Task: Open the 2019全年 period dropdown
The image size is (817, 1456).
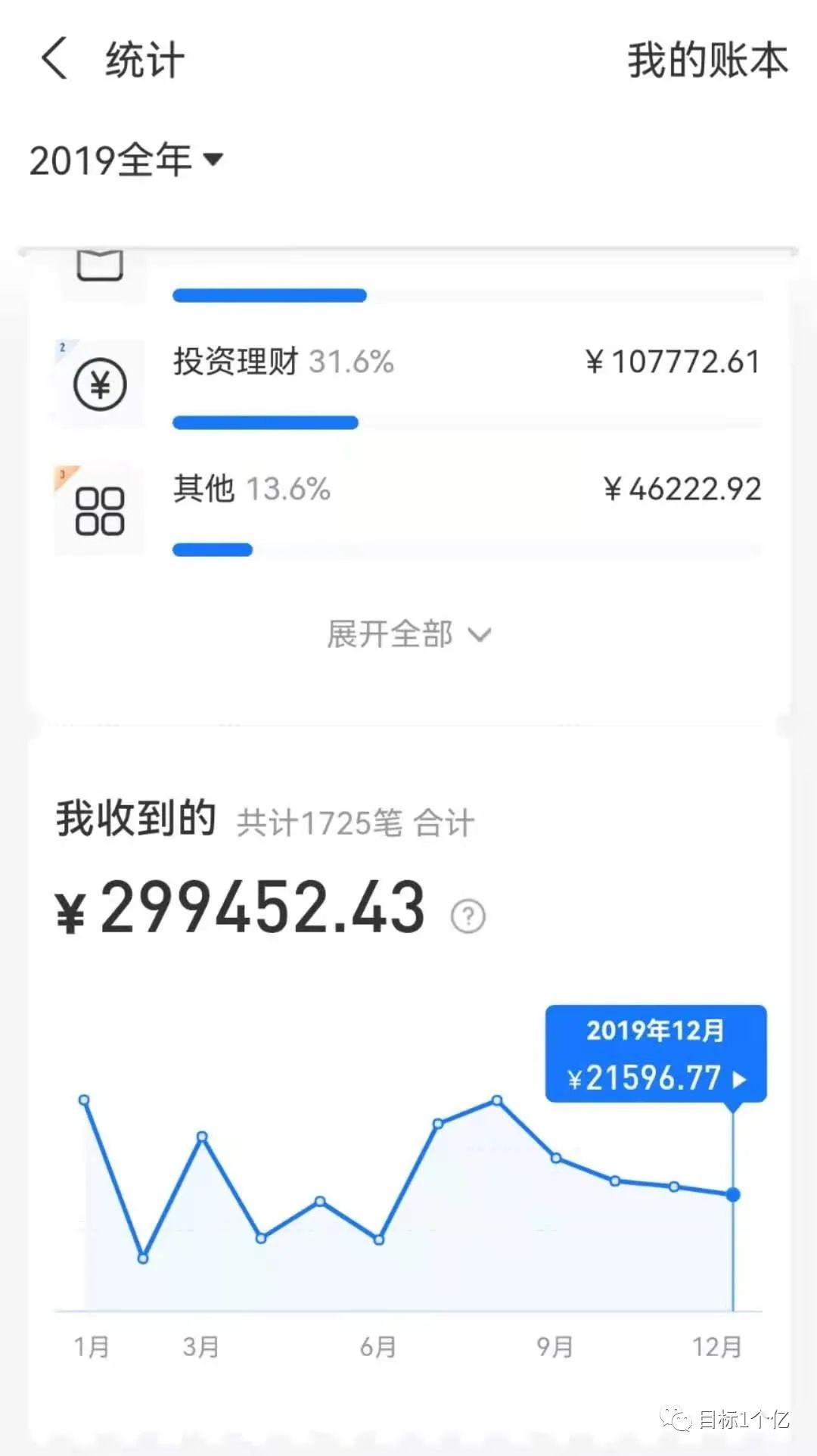Action: 126,160
